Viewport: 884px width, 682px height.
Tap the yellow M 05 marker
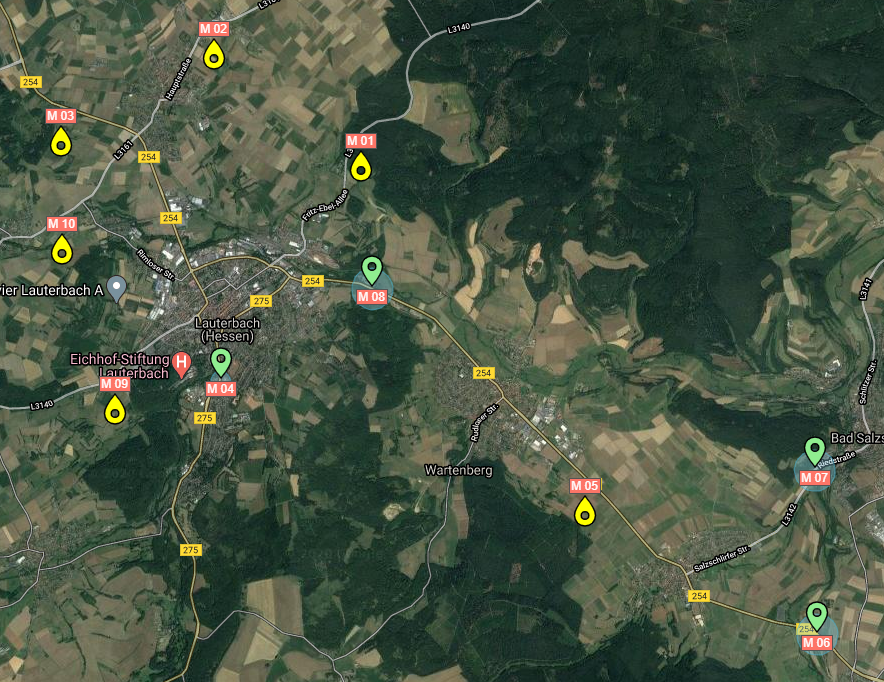585,511
